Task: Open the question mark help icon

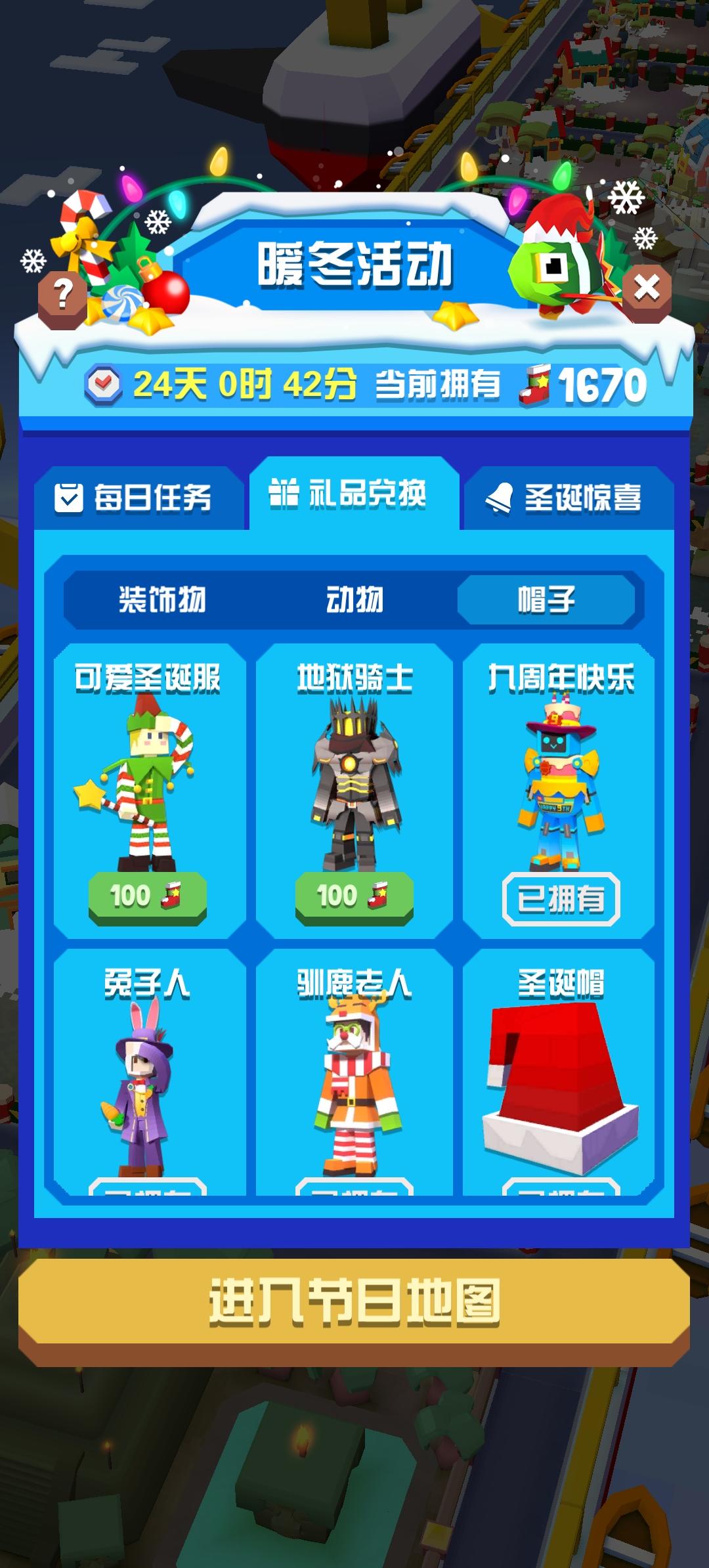Action: [62, 295]
